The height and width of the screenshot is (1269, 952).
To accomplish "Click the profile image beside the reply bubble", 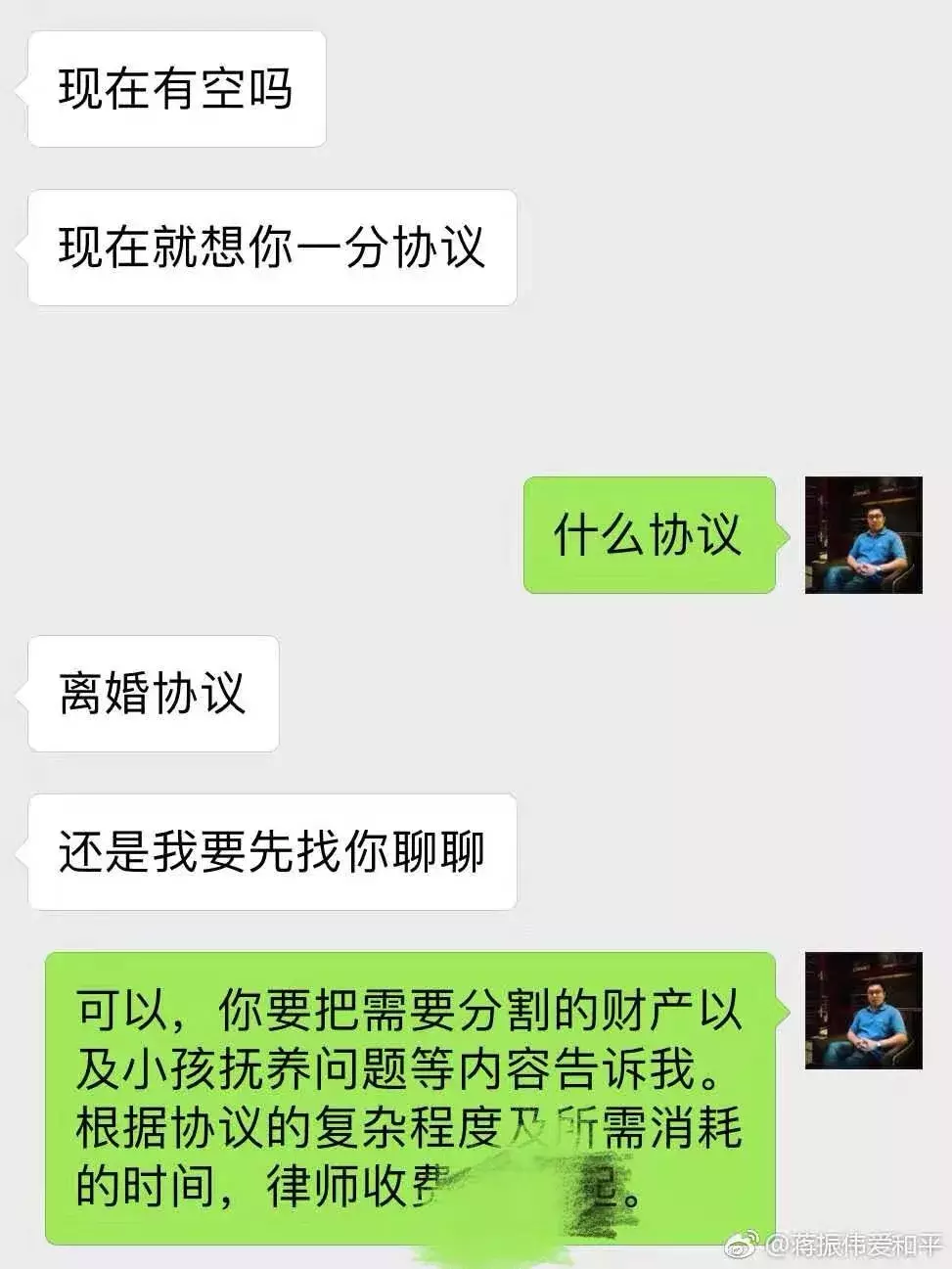I will 865,536.
